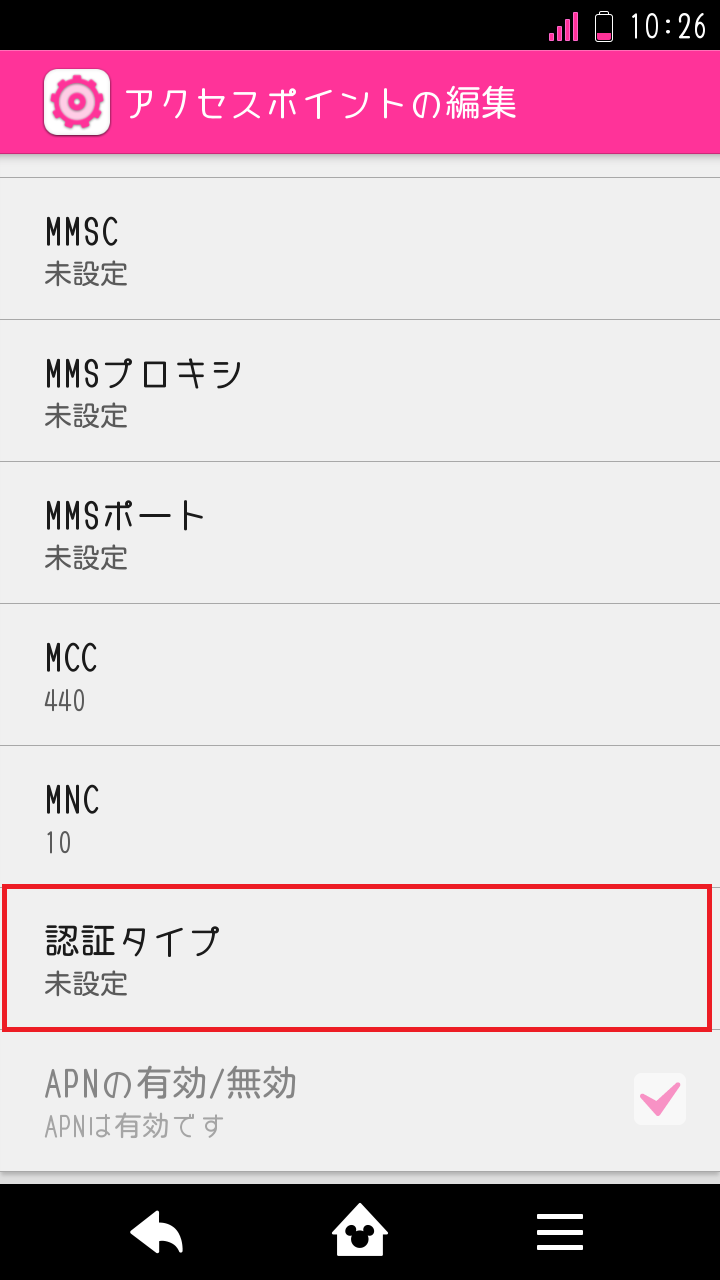
Task: Tap the battery status icon
Action: [604, 27]
